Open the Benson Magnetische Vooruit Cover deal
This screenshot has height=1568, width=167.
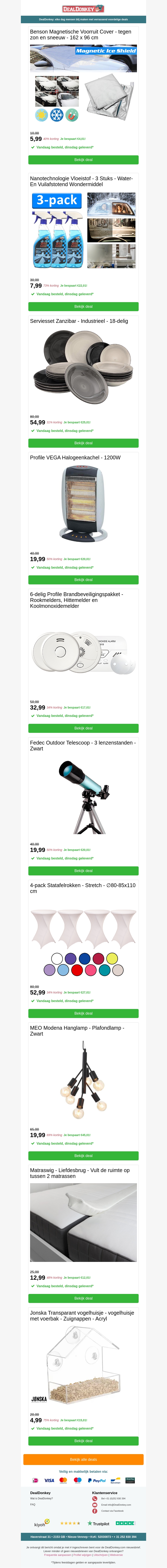[x=83, y=160]
